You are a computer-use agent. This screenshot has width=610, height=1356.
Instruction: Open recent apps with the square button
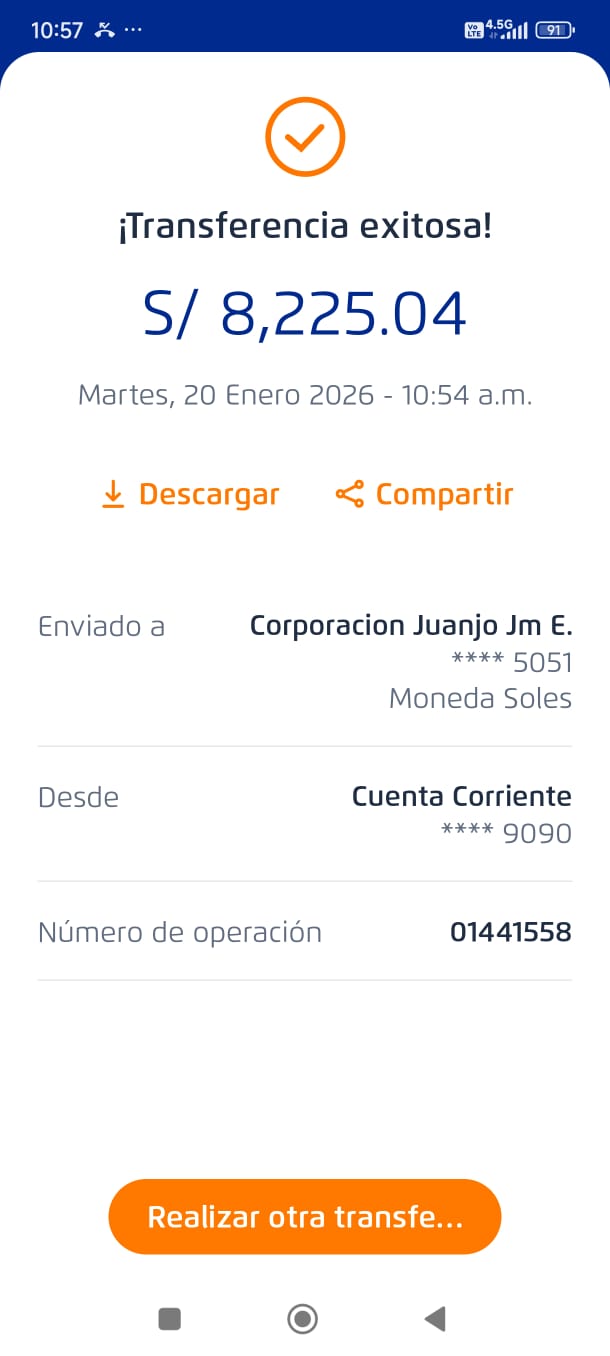(170, 1319)
